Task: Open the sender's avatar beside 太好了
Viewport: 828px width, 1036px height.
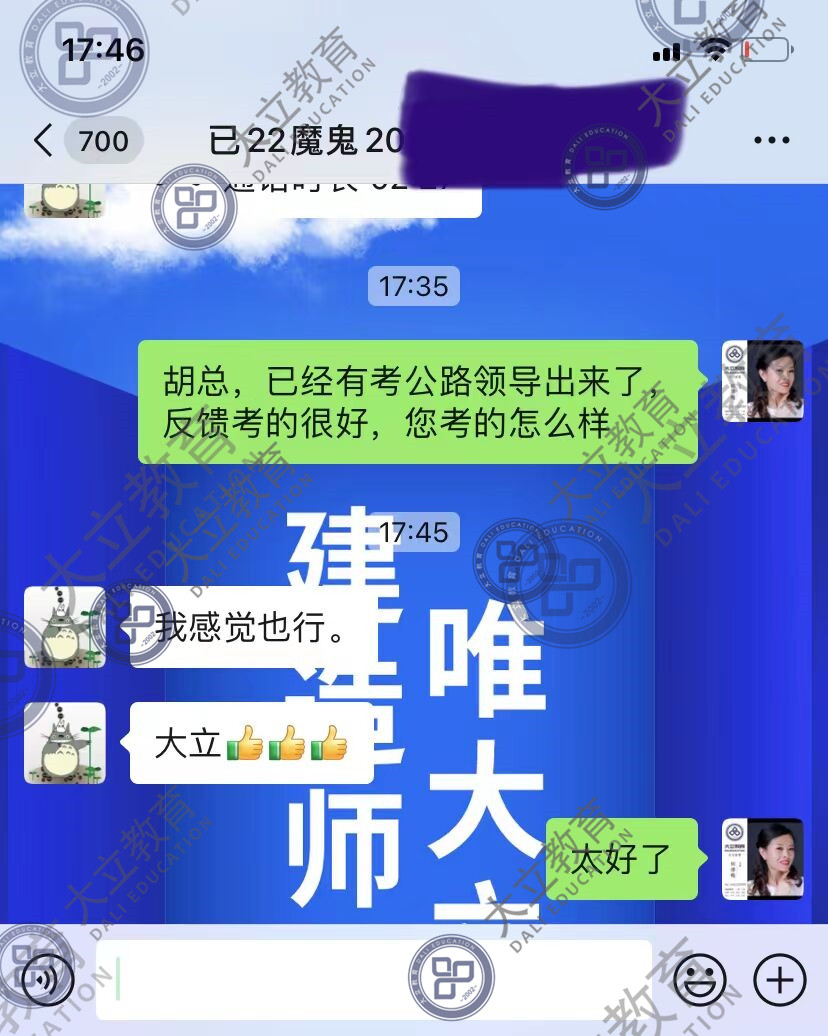Action: click(x=763, y=859)
